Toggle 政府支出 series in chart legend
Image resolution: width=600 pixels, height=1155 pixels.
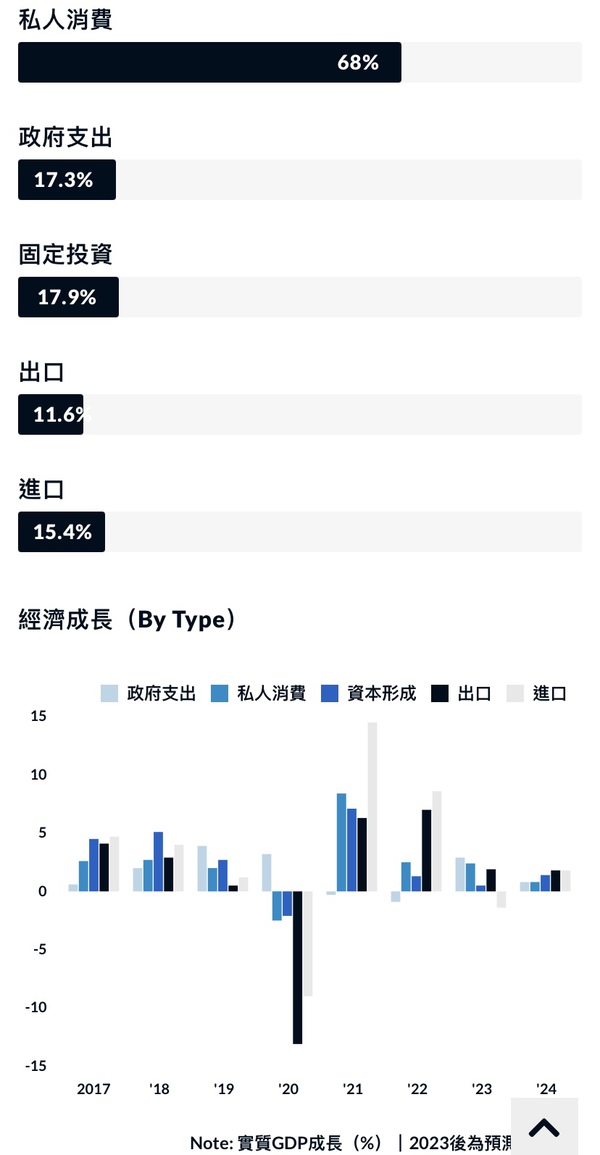tap(148, 693)
